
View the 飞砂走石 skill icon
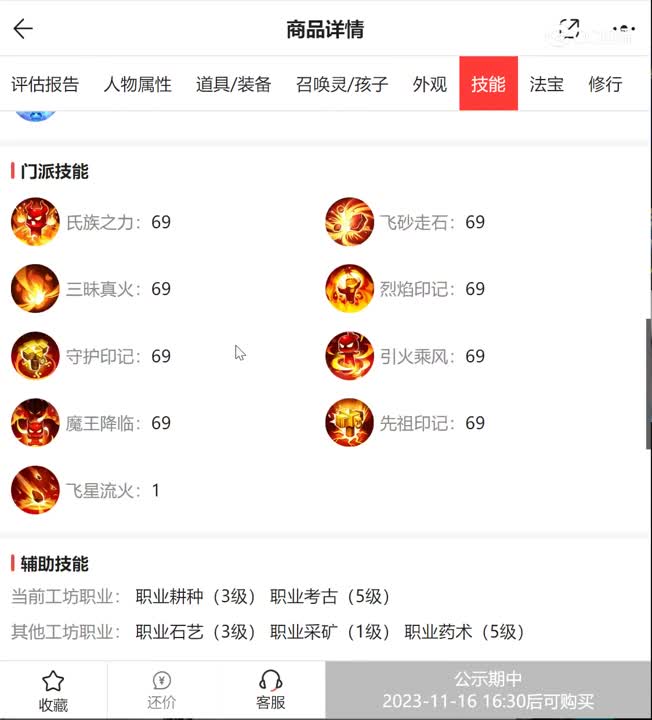click(349, 222)
